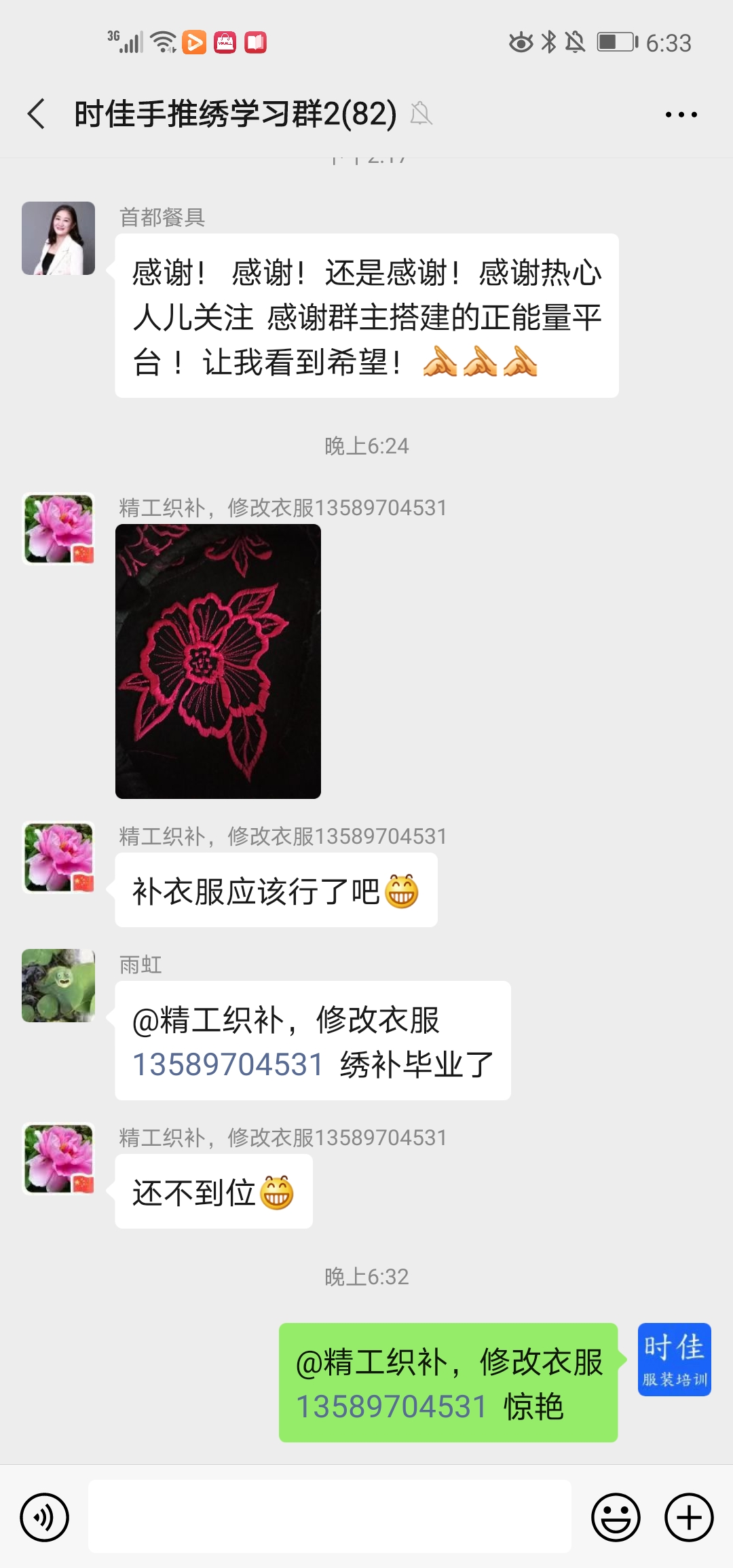
Task: Go back from the group chat
Action: pyautogui.click(x=37, y=113)
